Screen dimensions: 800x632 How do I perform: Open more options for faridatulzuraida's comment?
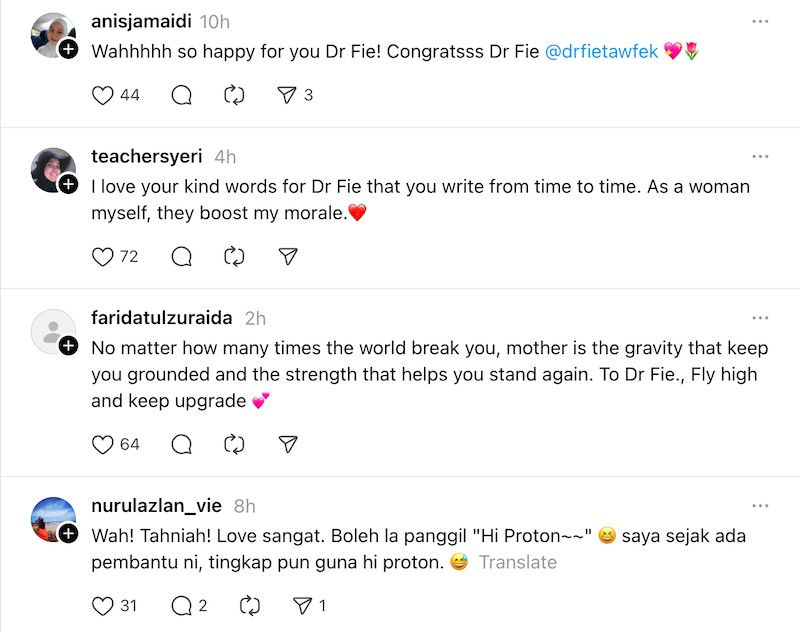coord(760,318)
